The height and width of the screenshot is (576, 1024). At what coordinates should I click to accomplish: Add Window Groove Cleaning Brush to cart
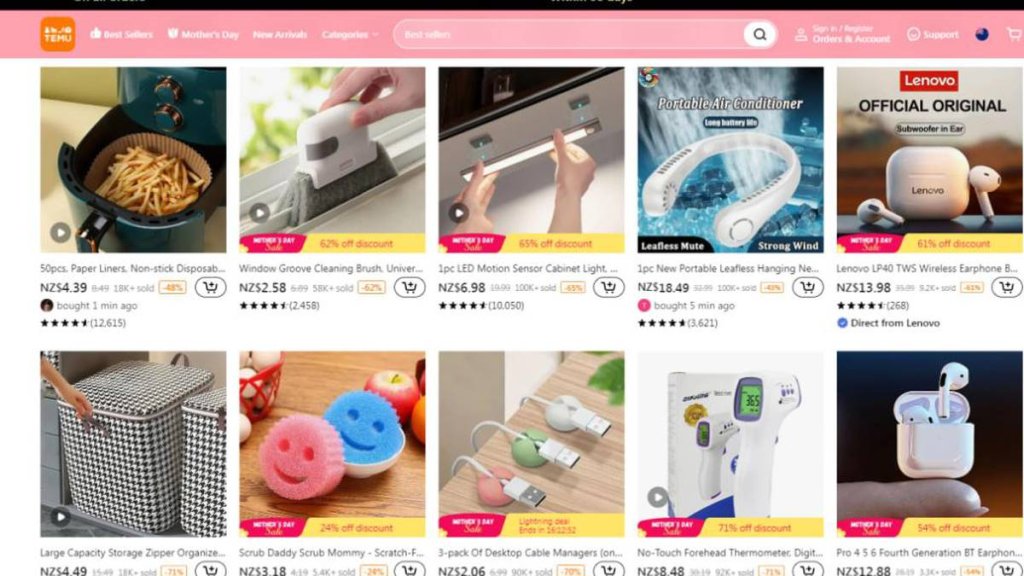(x=409, y=288)
